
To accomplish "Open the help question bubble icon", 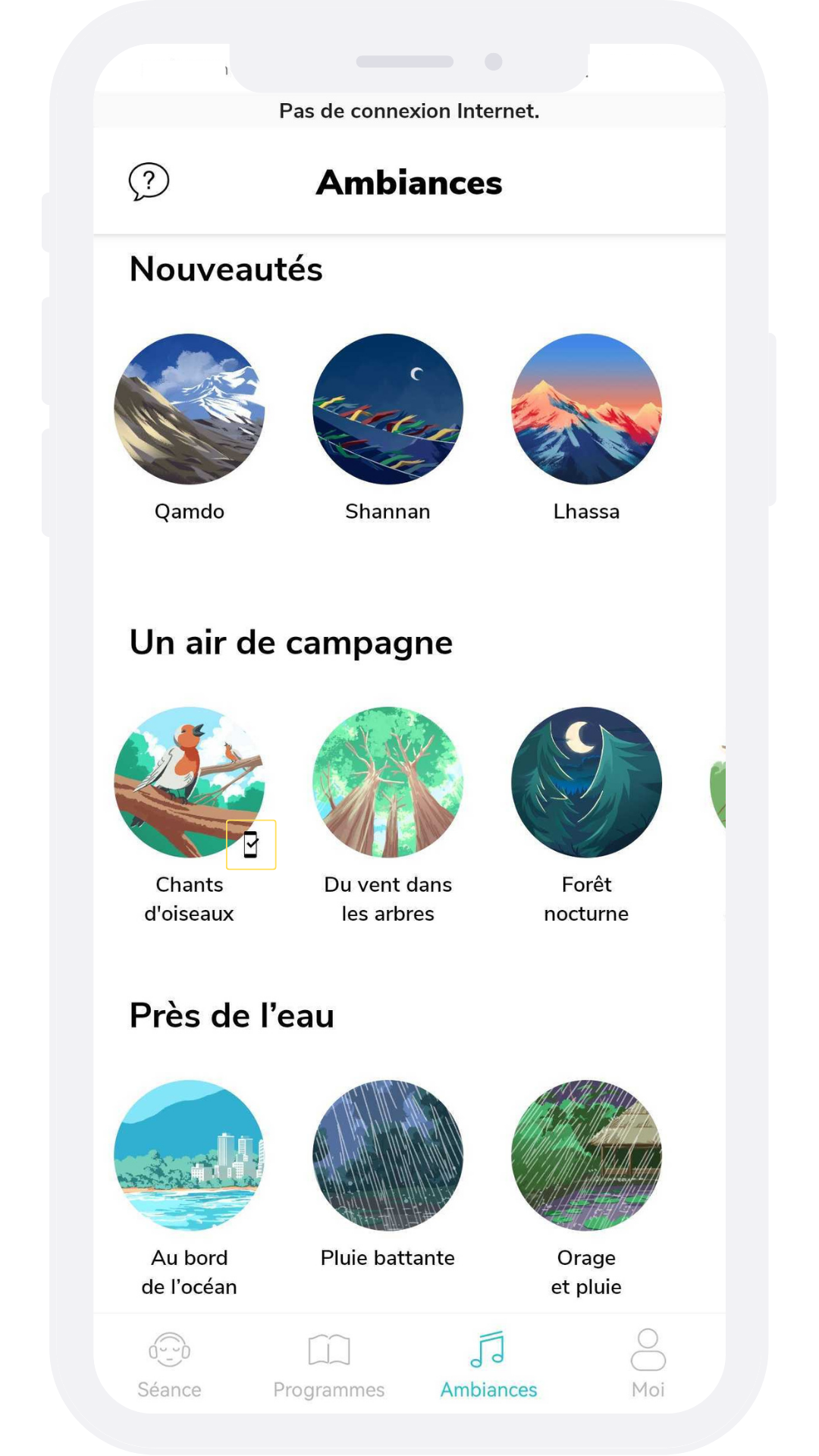I will (x=149, y=182).
